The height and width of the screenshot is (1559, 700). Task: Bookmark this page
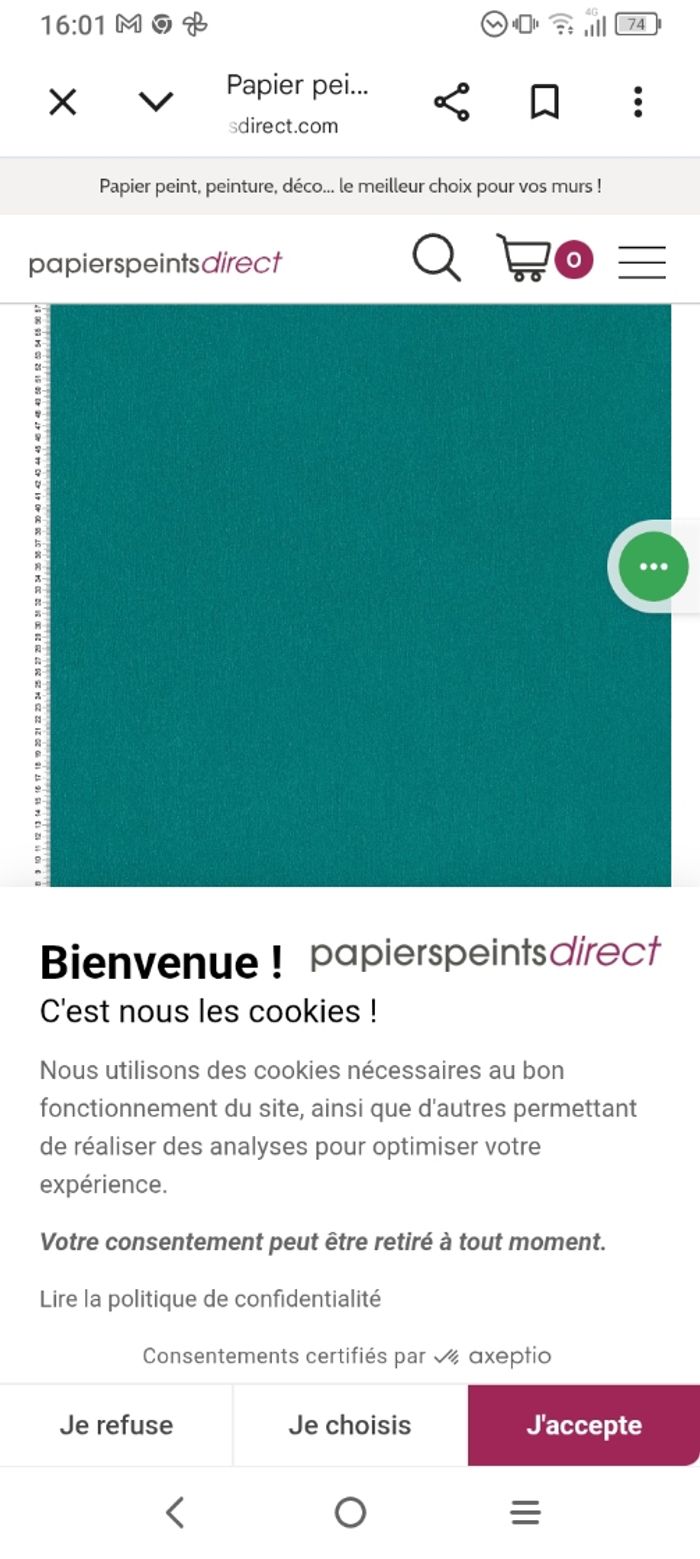(x=544, y=102)
